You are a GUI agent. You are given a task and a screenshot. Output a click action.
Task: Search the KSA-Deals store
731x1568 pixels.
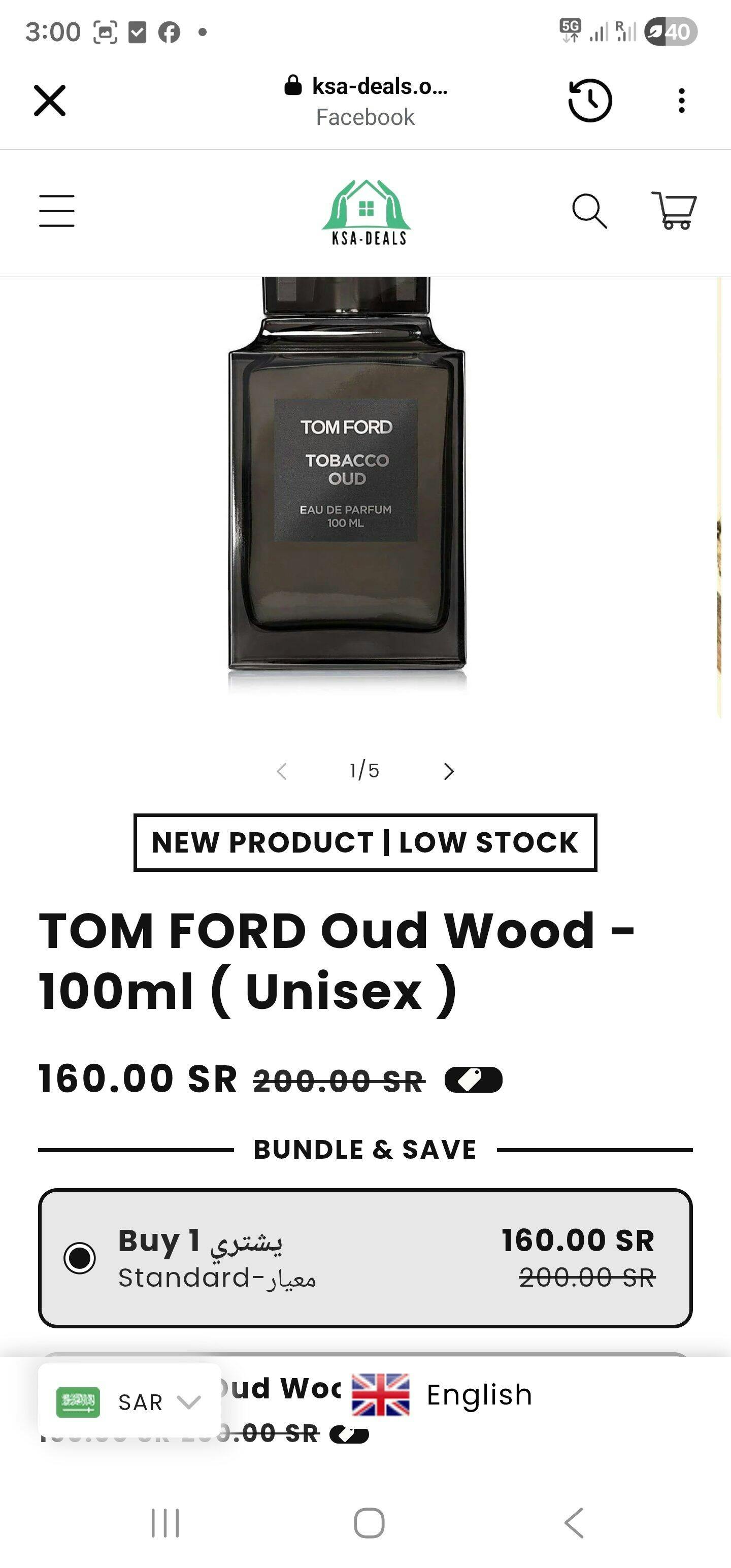tap(589, 211)
